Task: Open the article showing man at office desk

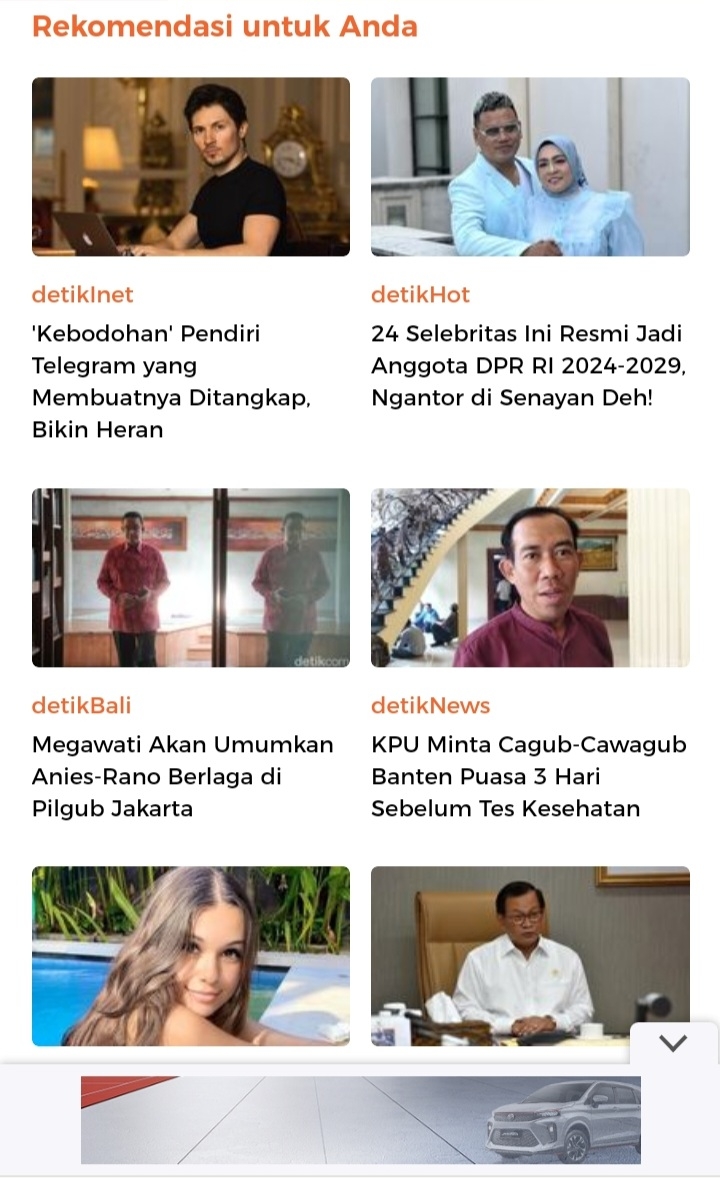Action: coord(530,955)
